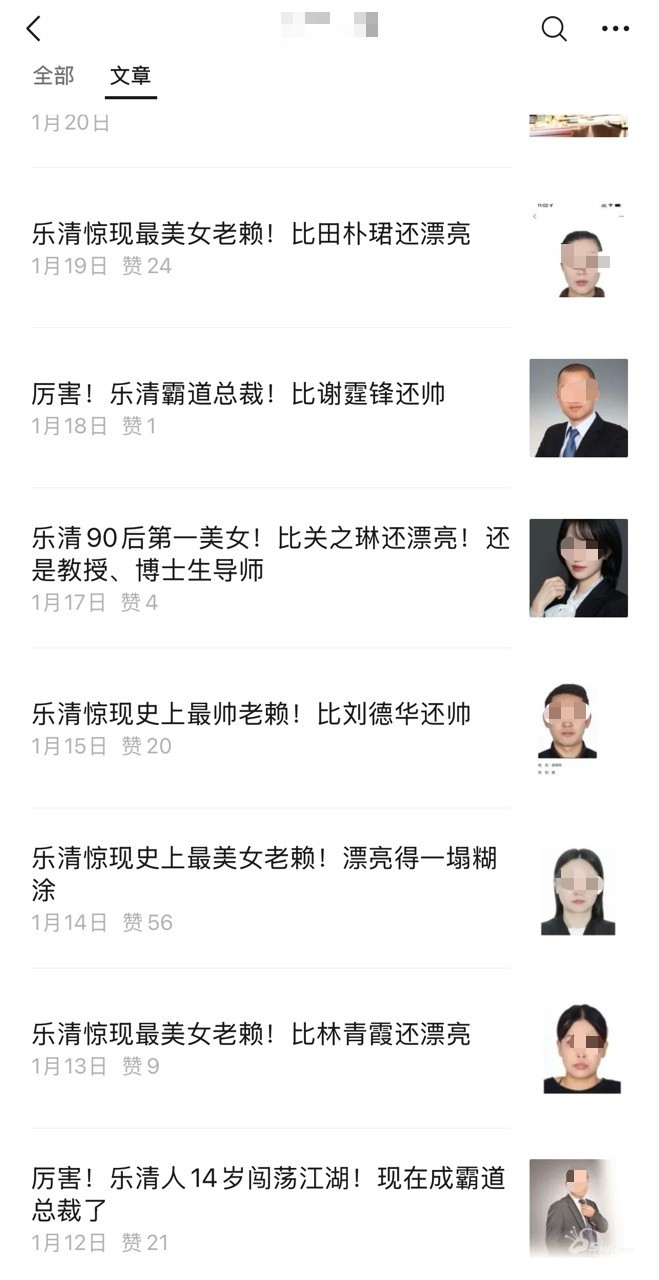Image resolution: width=659 pixels, height=1280 pixels.
Task: Go back using the top-left arrow
Action: pyautogui.click(x=34, y=29)
